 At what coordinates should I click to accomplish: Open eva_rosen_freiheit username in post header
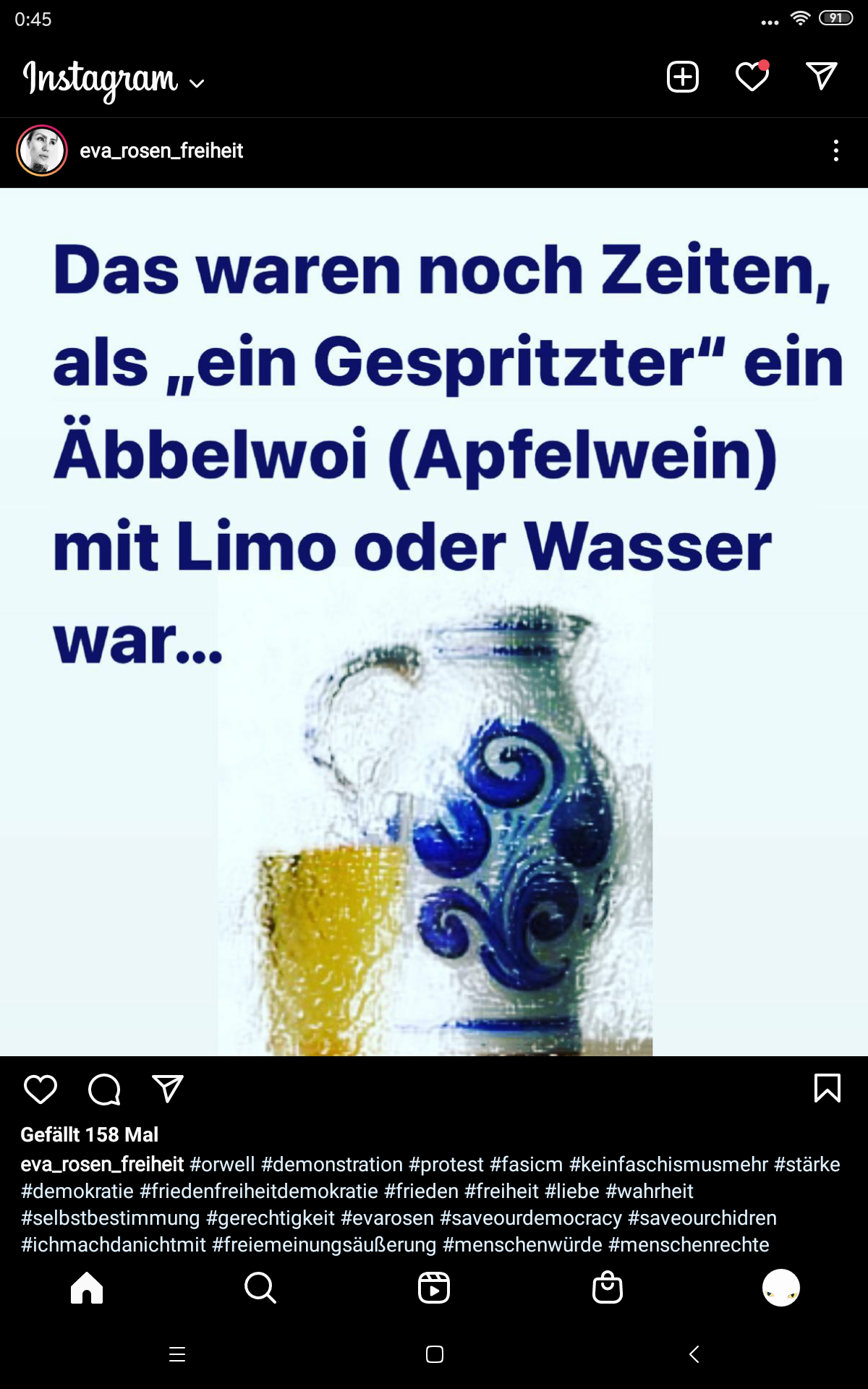click(x=161, y=150)
